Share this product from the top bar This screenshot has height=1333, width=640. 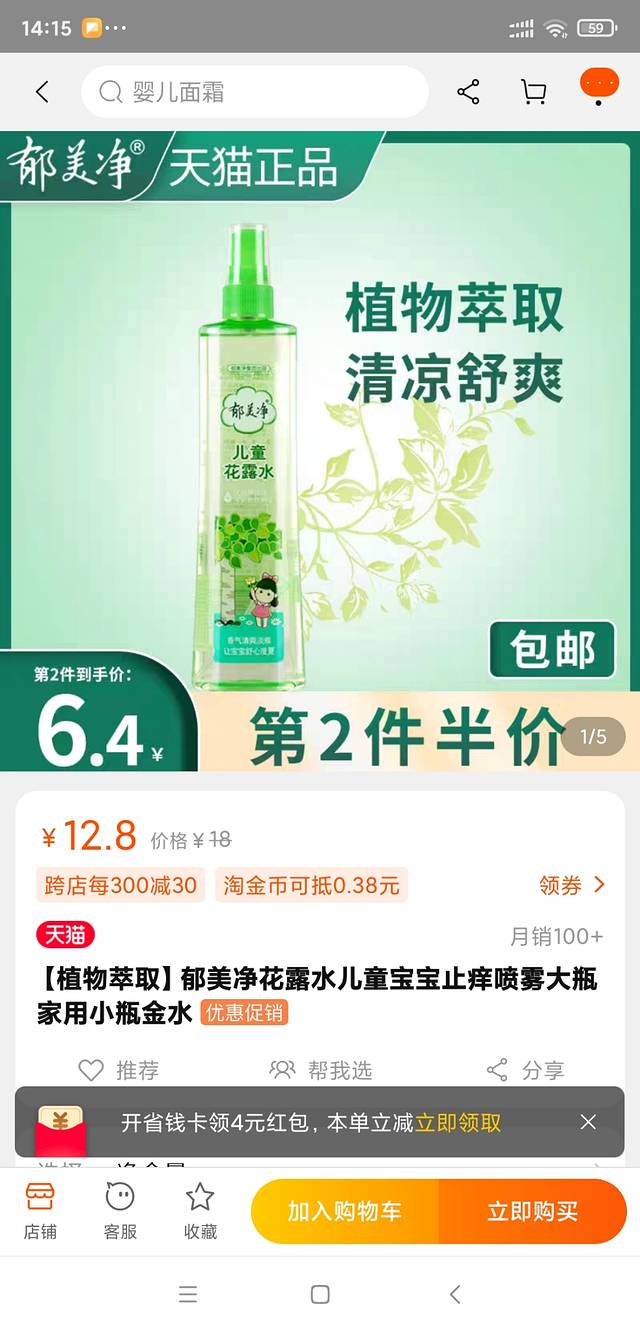468,92
